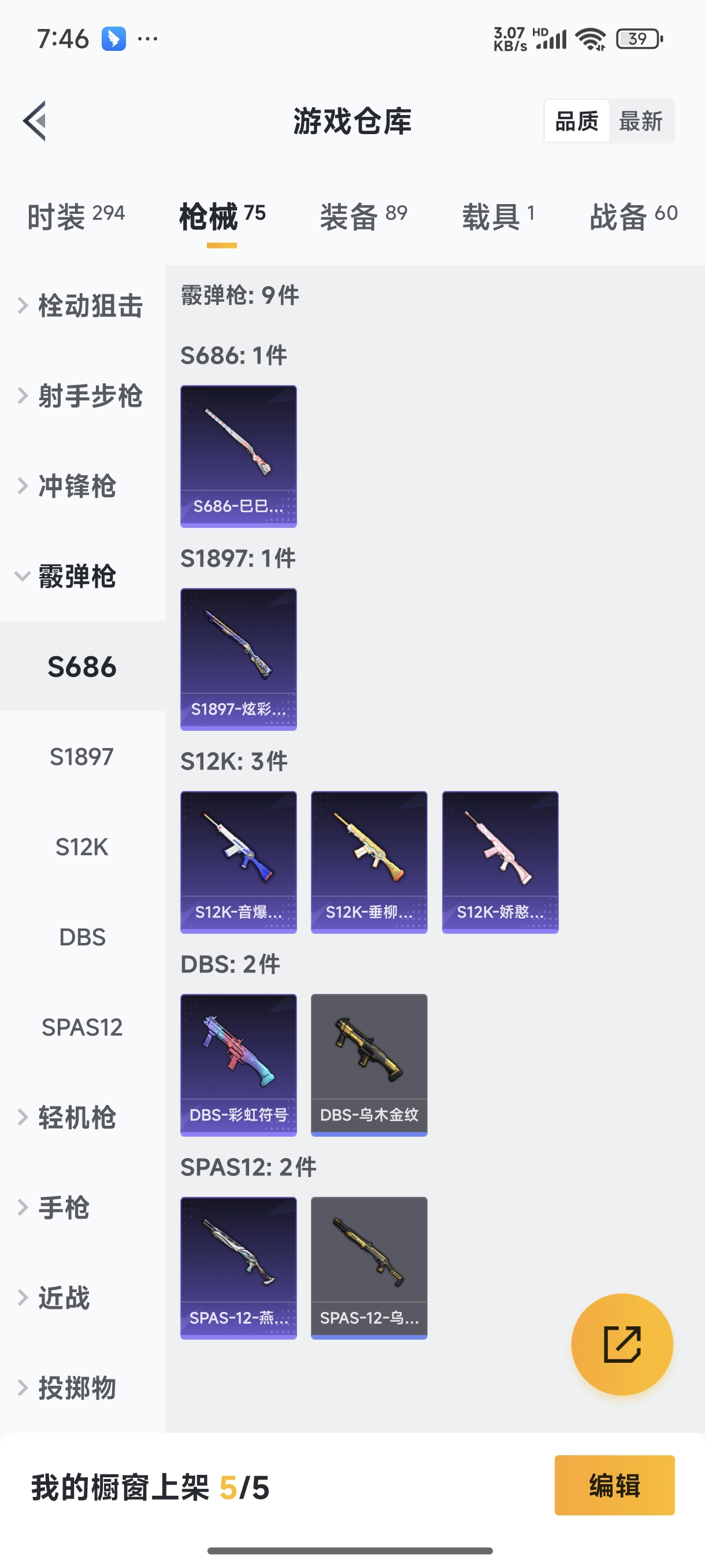This screenshot has width=705, height=1568.
Task: Go back using the arrow icon
Action: point(35,120)
